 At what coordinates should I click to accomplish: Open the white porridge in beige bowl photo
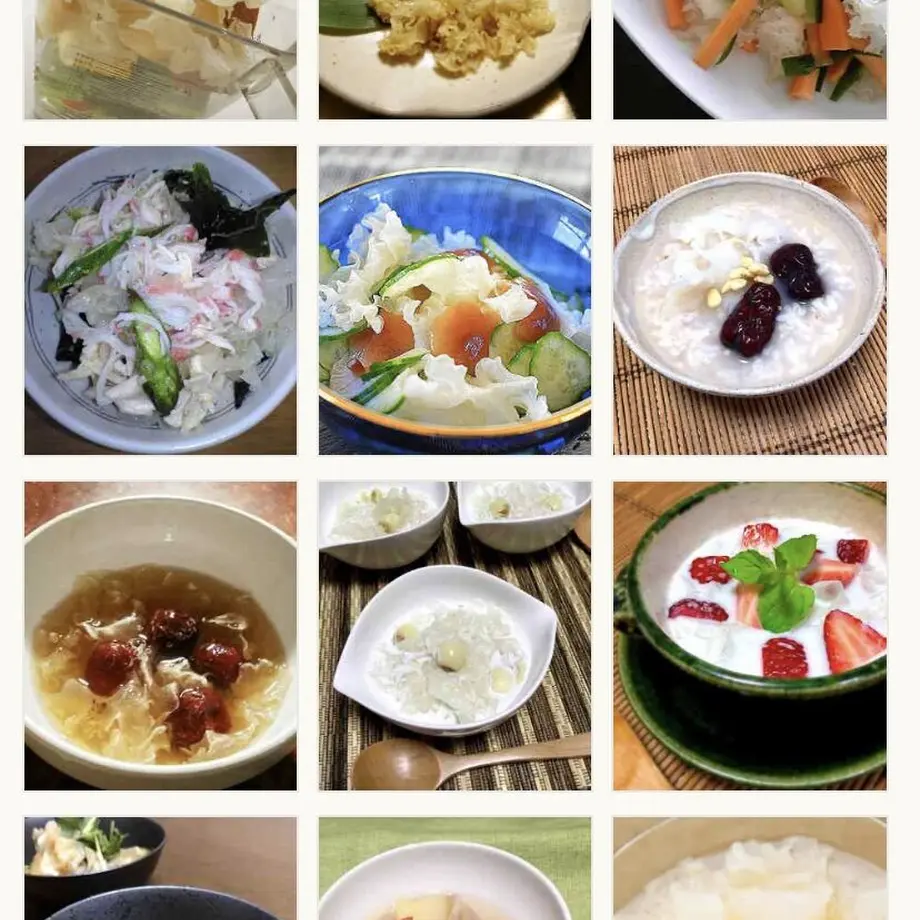(749, 868)
